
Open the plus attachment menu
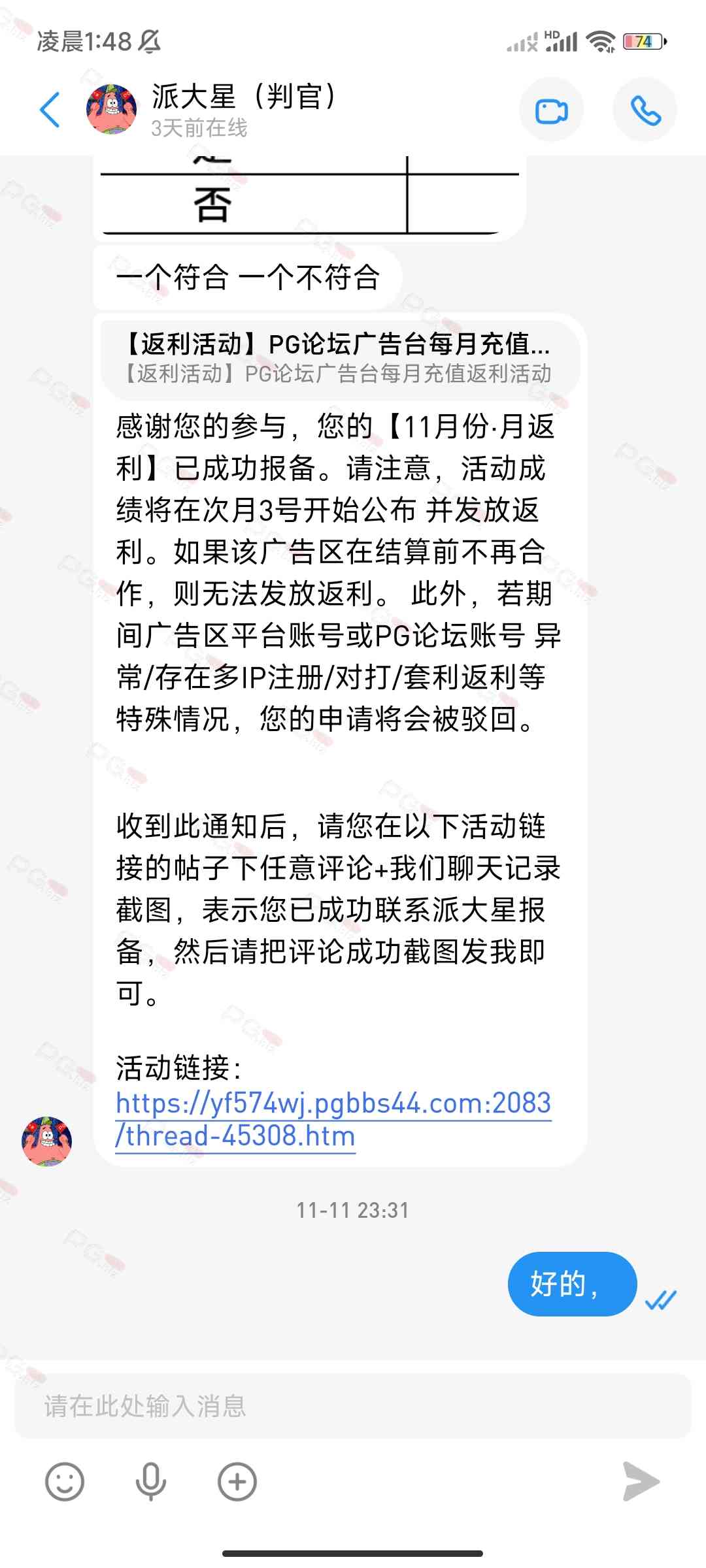click(x=237, y=1481)
